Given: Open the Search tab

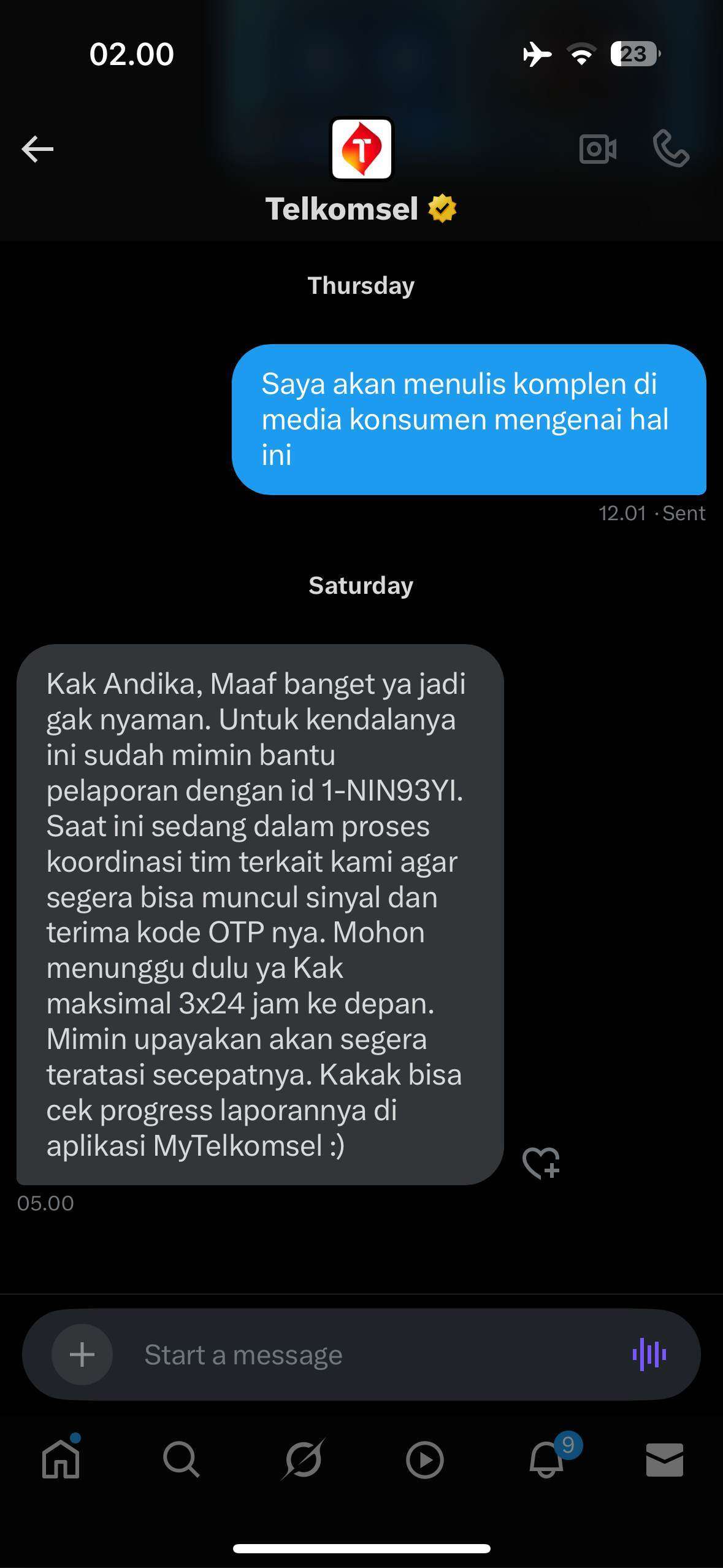Looking at the screenshot, I should click(182, 1459).
